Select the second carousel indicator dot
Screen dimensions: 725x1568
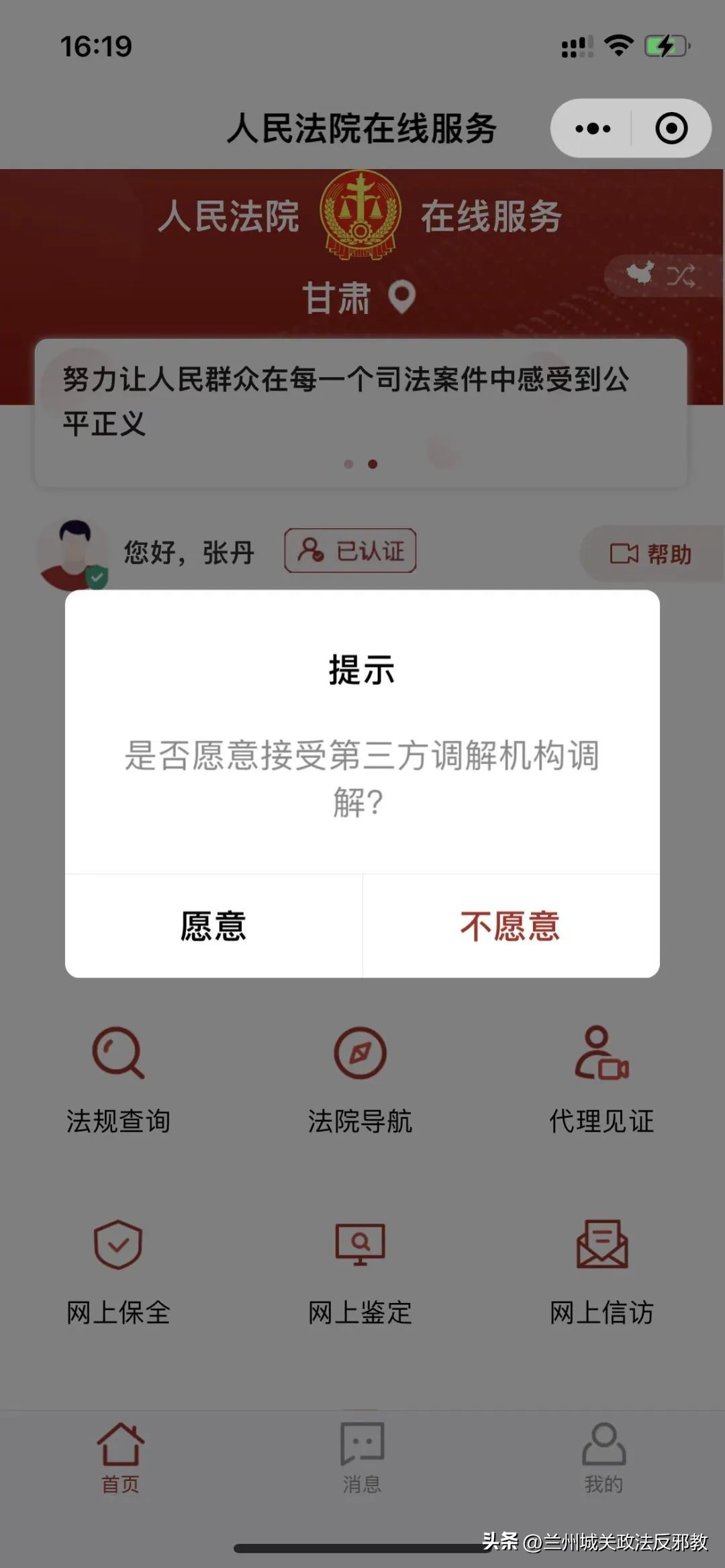[x=373, y=464]
